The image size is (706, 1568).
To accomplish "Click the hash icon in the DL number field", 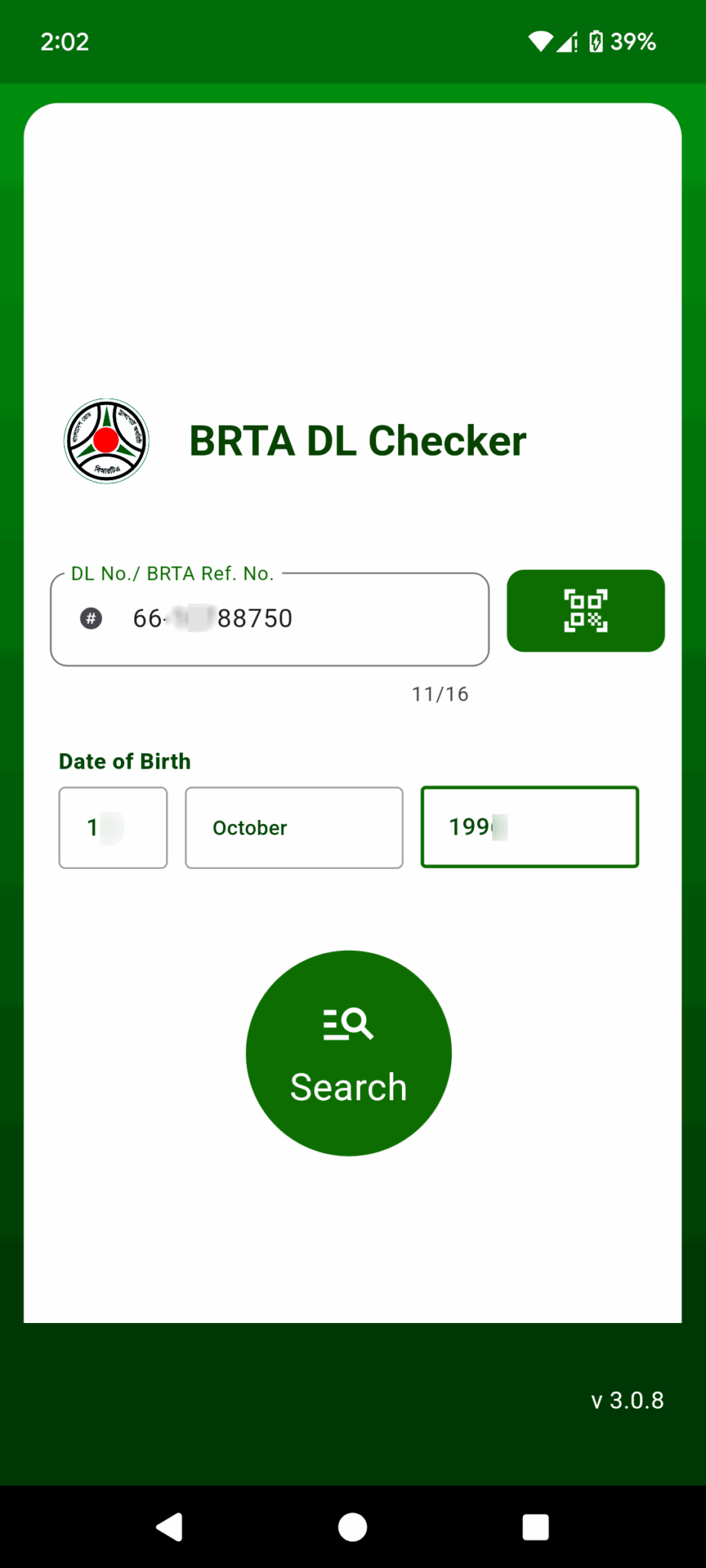I will coord(92,618).
